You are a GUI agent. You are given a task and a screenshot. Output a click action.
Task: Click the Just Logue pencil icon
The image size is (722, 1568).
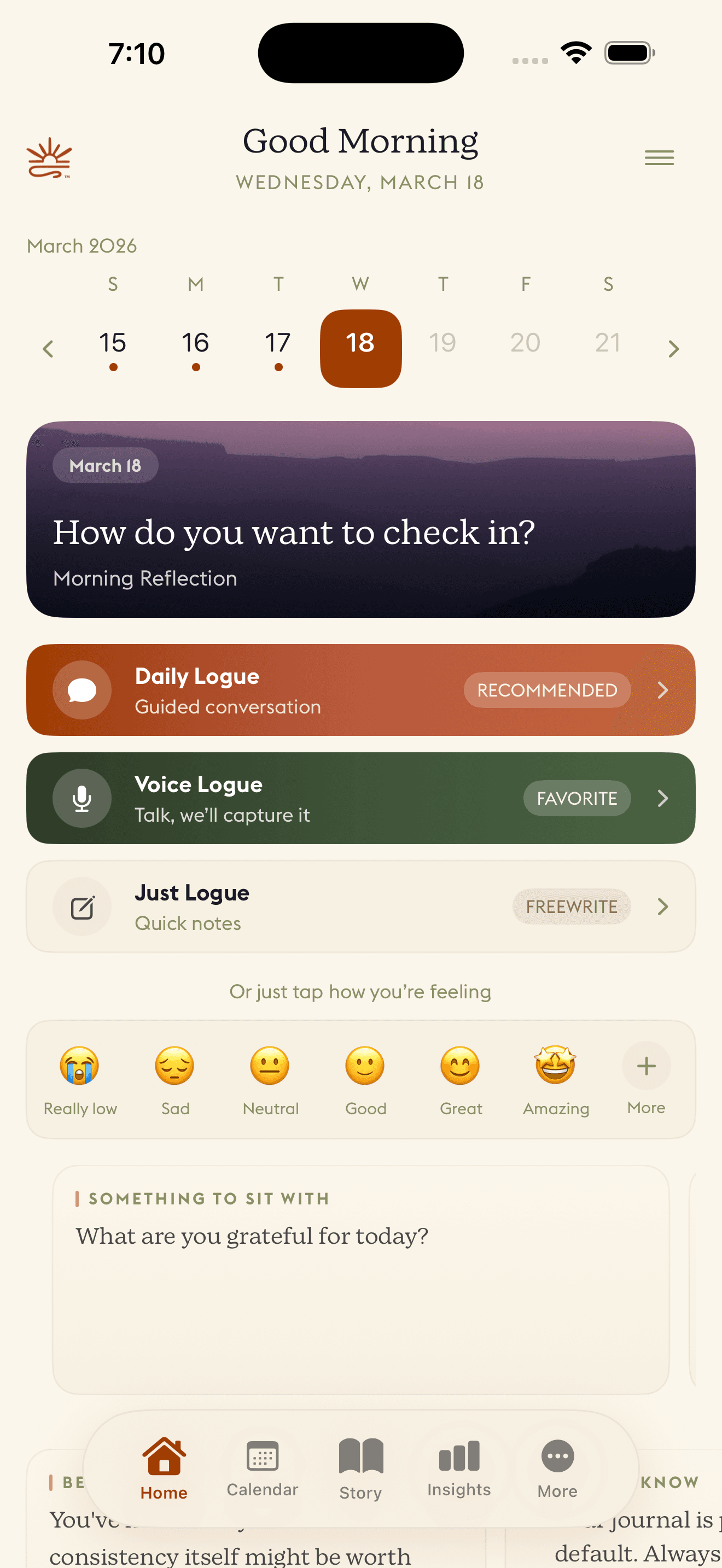pos(82,906)
